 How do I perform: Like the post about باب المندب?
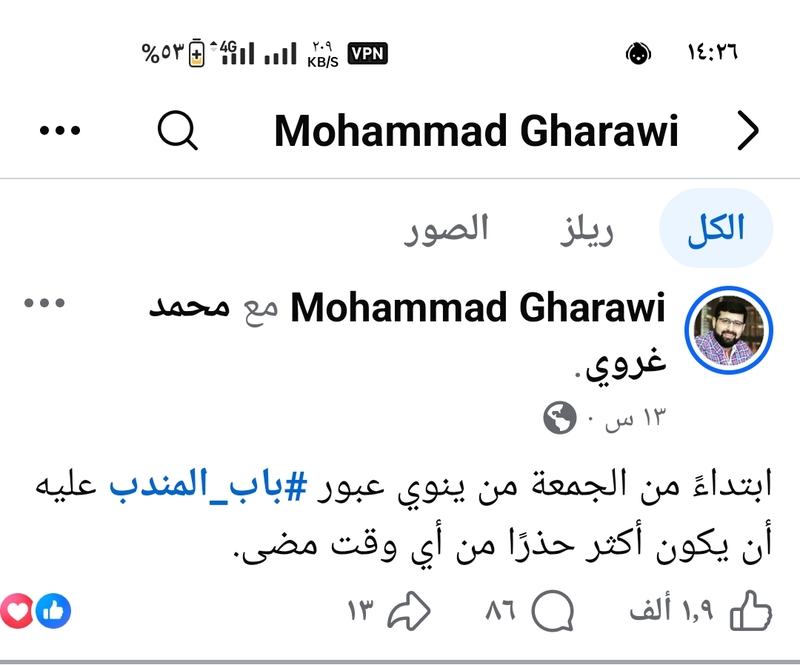click(x=750, y=610)
